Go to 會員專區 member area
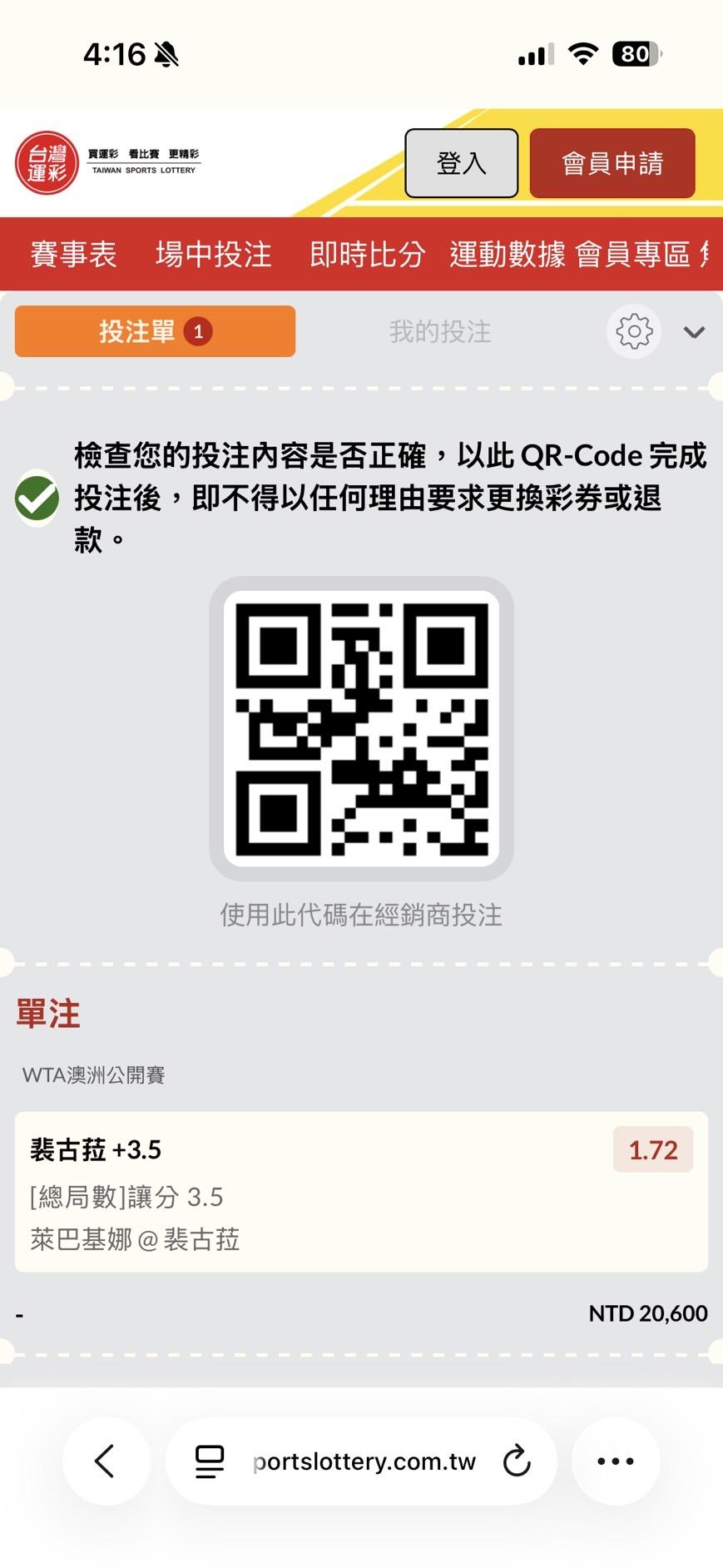Image resolution: width=723 pixels, height=1568 pixels. point(633,254)
